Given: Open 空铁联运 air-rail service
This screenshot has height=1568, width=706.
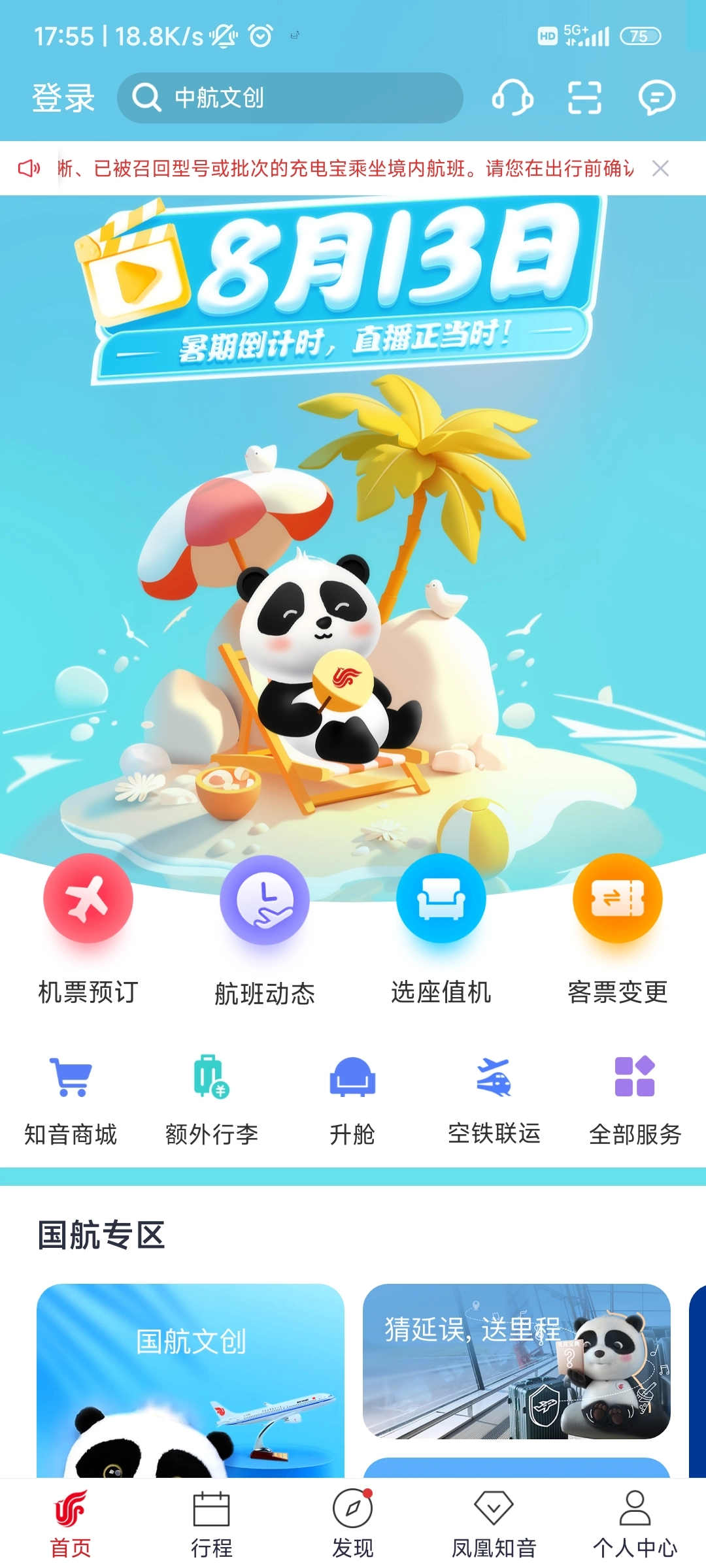Looking at the screenshot, I should (494, 1098).
